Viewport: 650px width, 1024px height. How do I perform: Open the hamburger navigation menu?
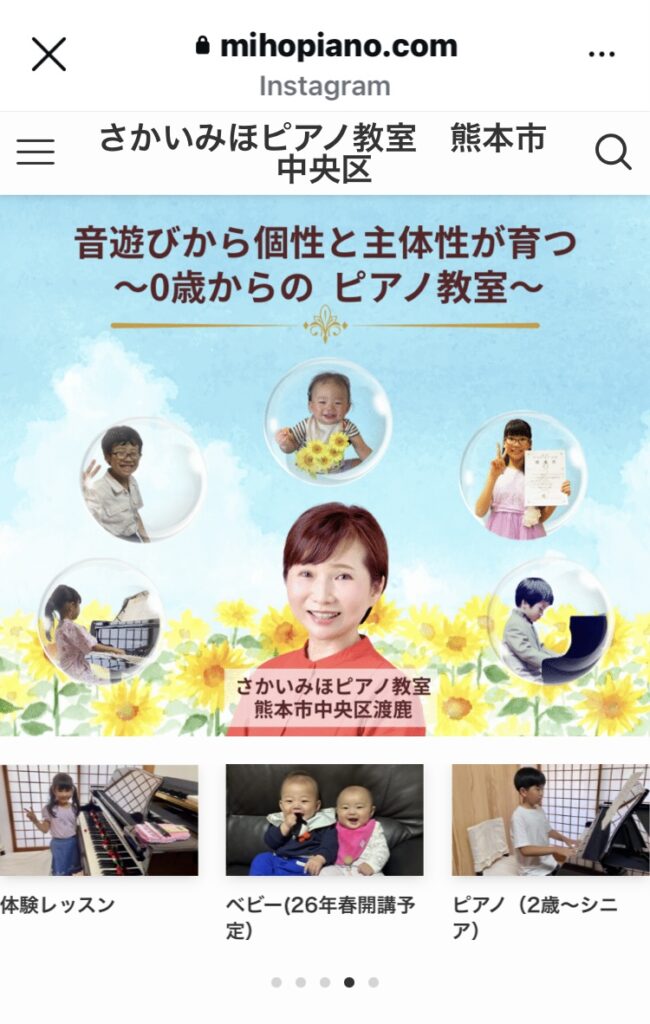click(36, 152)
